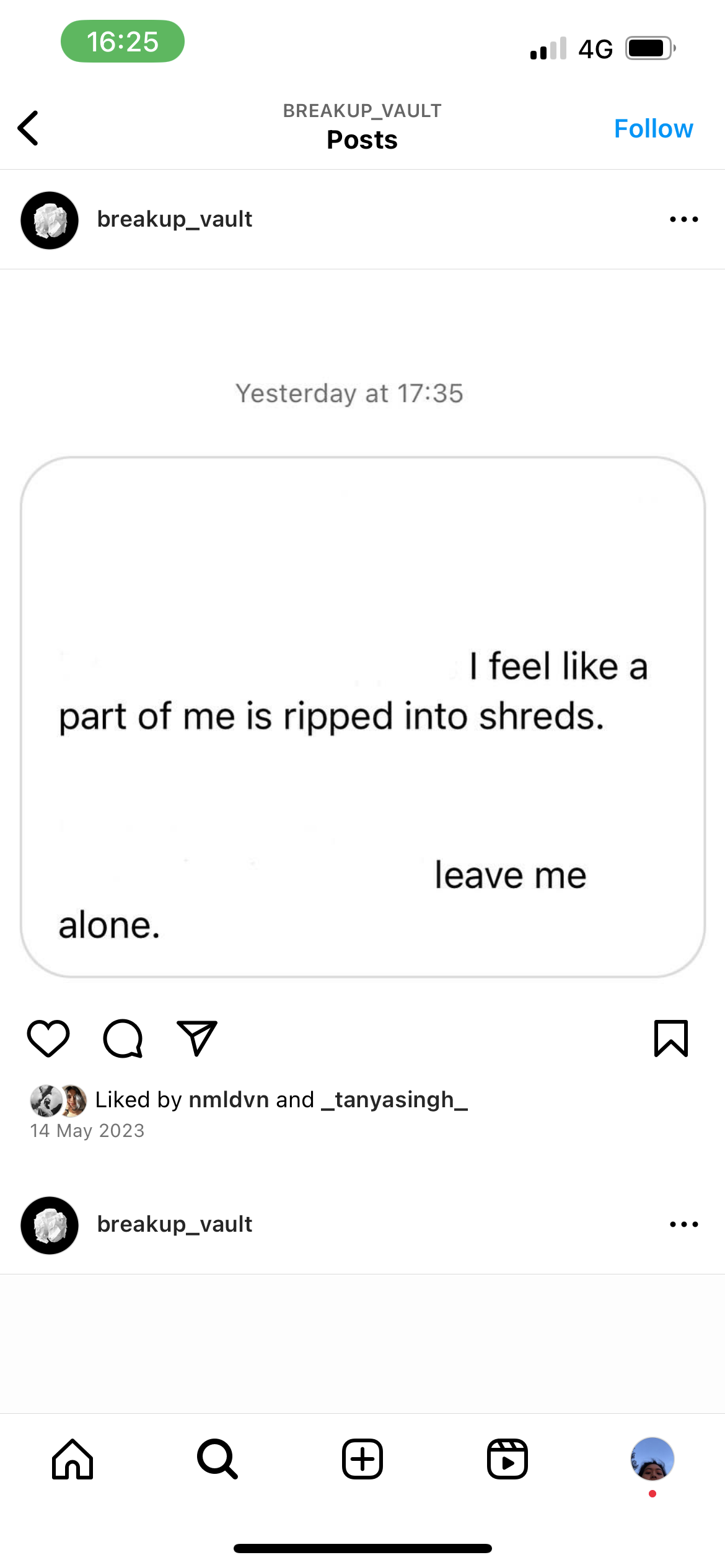Open options menu for the second breakup_vault post
725x1568 pixels.
[x=683, y=1224]
